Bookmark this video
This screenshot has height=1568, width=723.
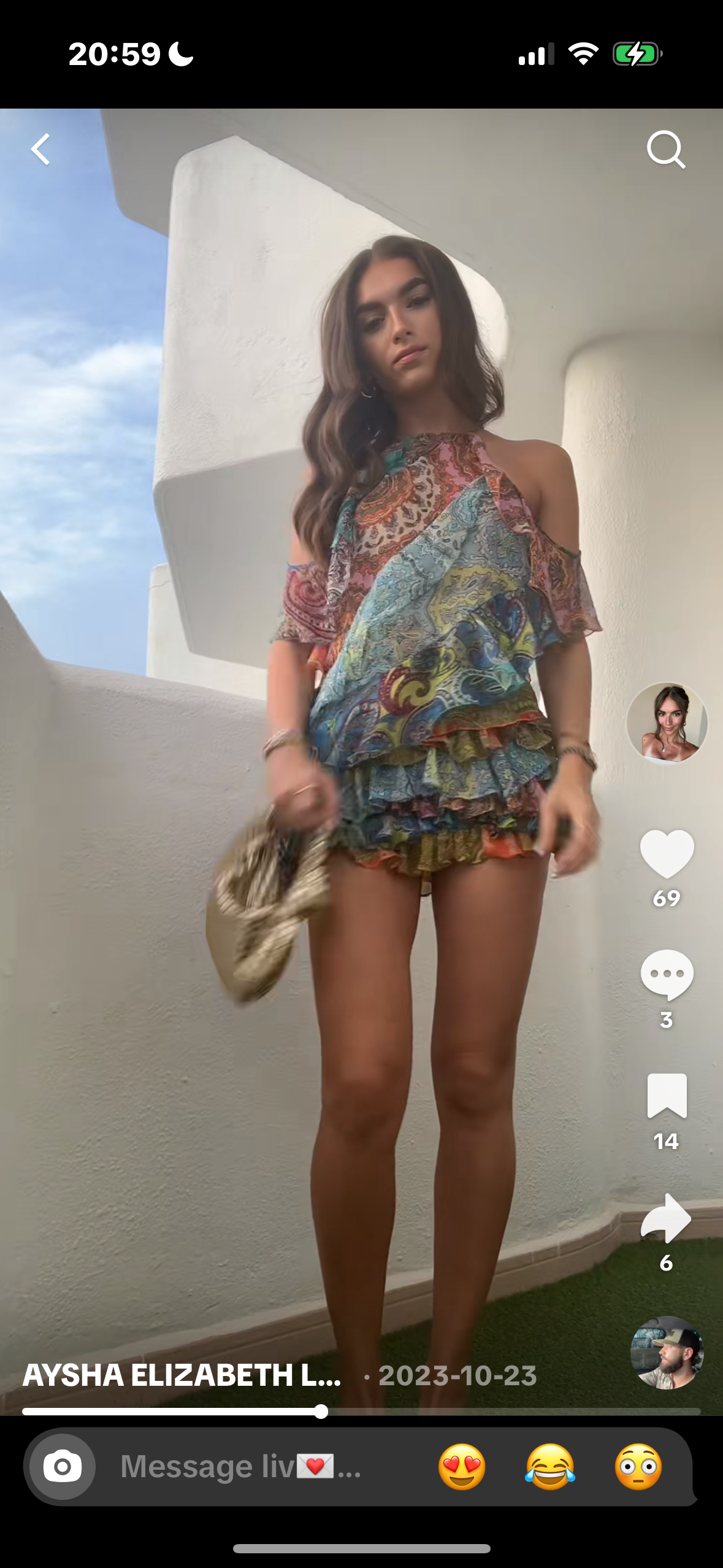pos(667,1096)
